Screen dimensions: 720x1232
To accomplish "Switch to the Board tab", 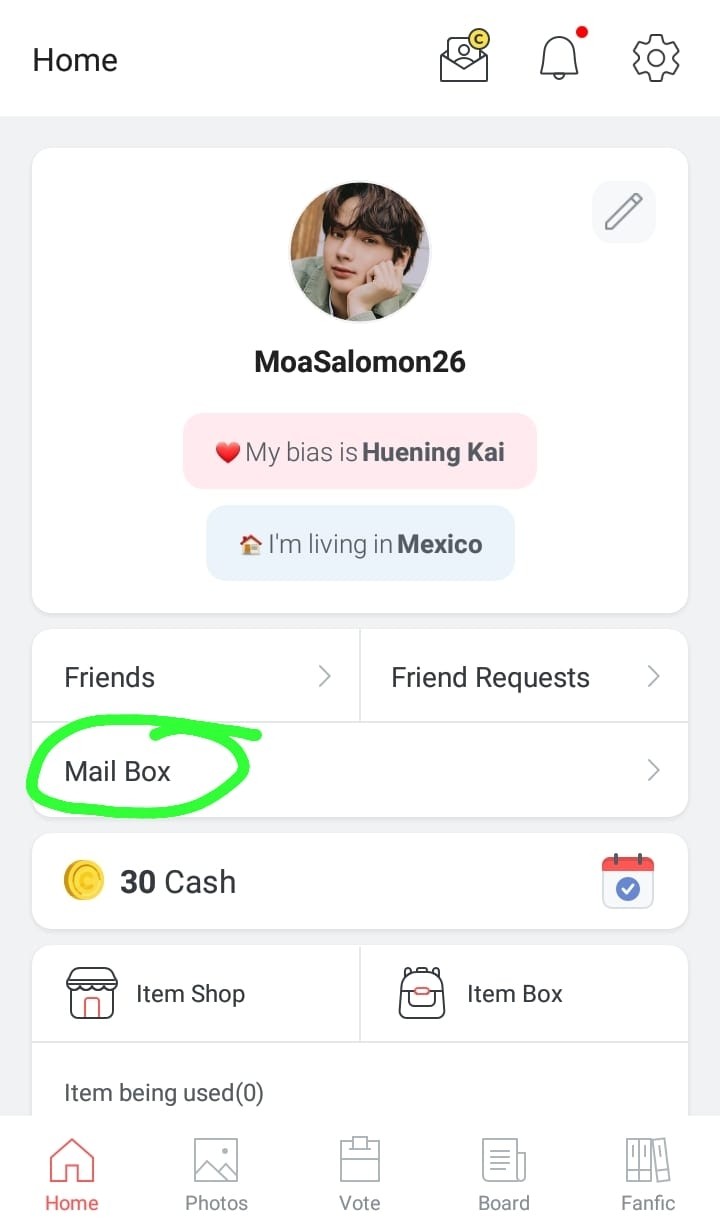I will pyautogui.click(x=504, y=1174).
